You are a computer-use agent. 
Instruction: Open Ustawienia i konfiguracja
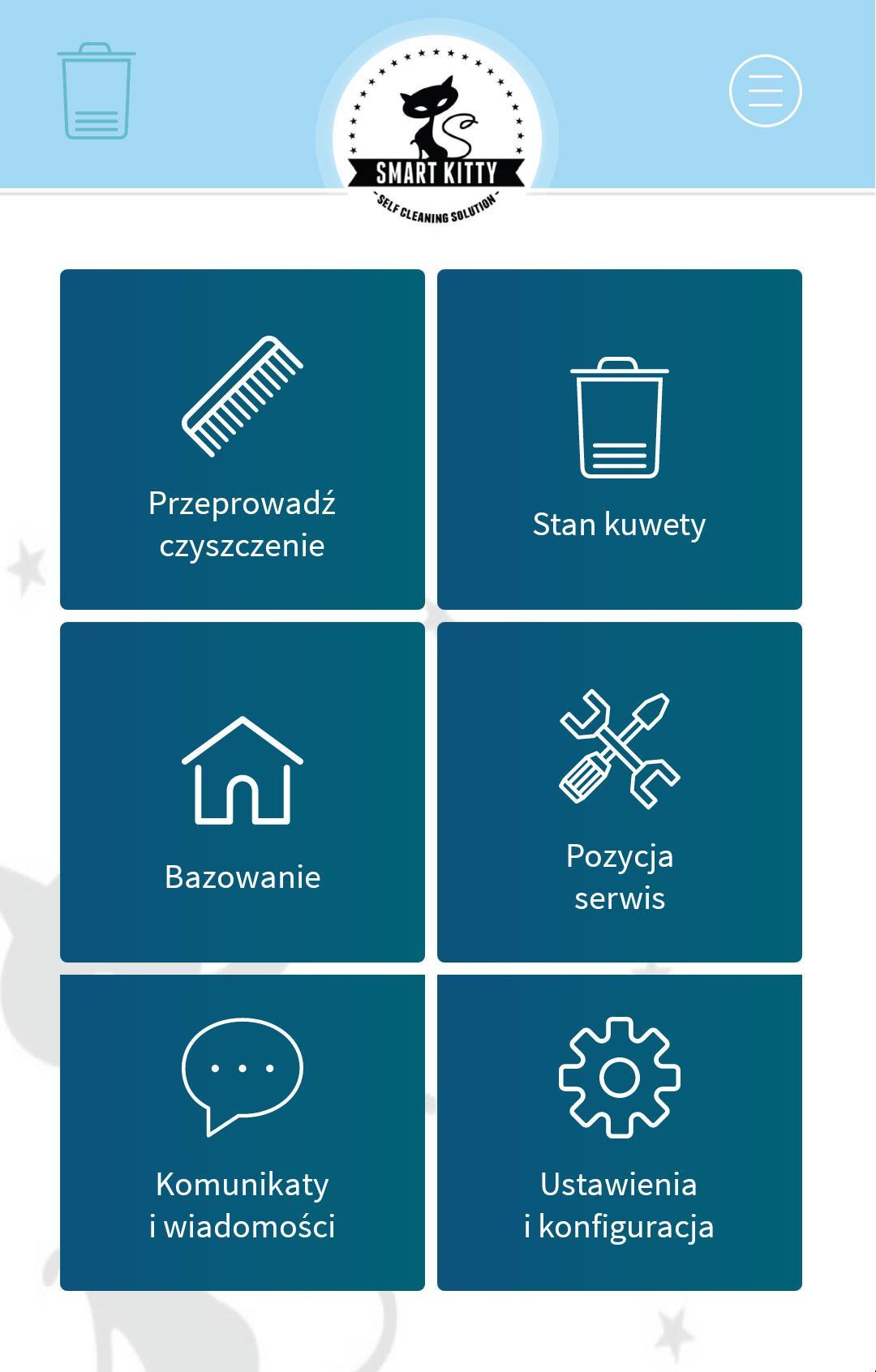point(619,1132)
